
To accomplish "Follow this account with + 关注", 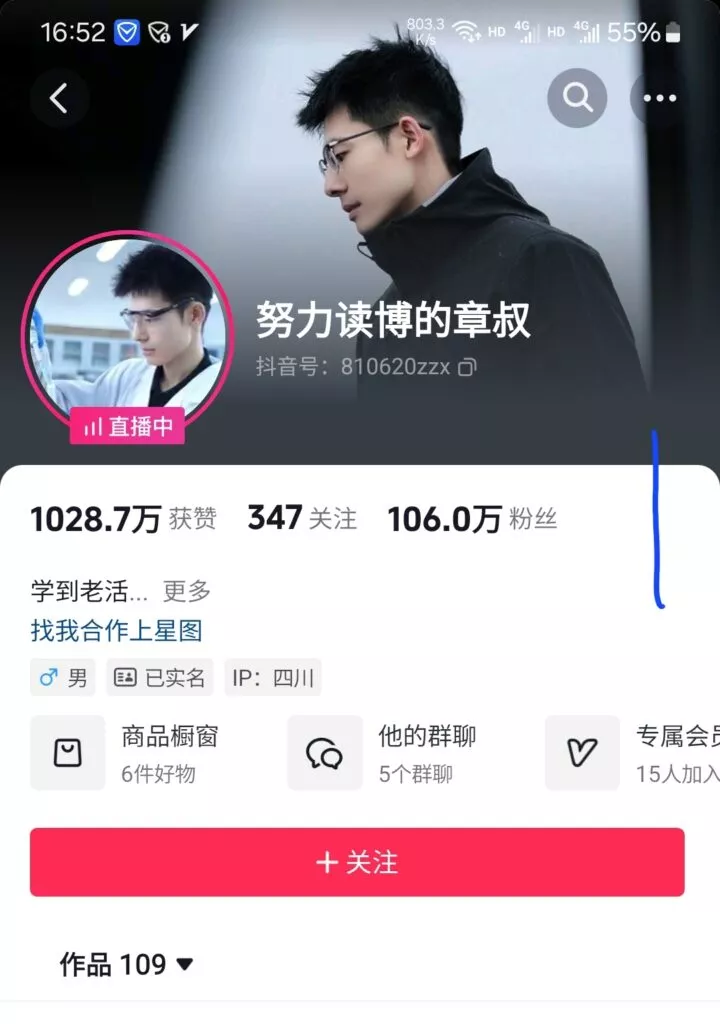I will [x=357, y=862].
